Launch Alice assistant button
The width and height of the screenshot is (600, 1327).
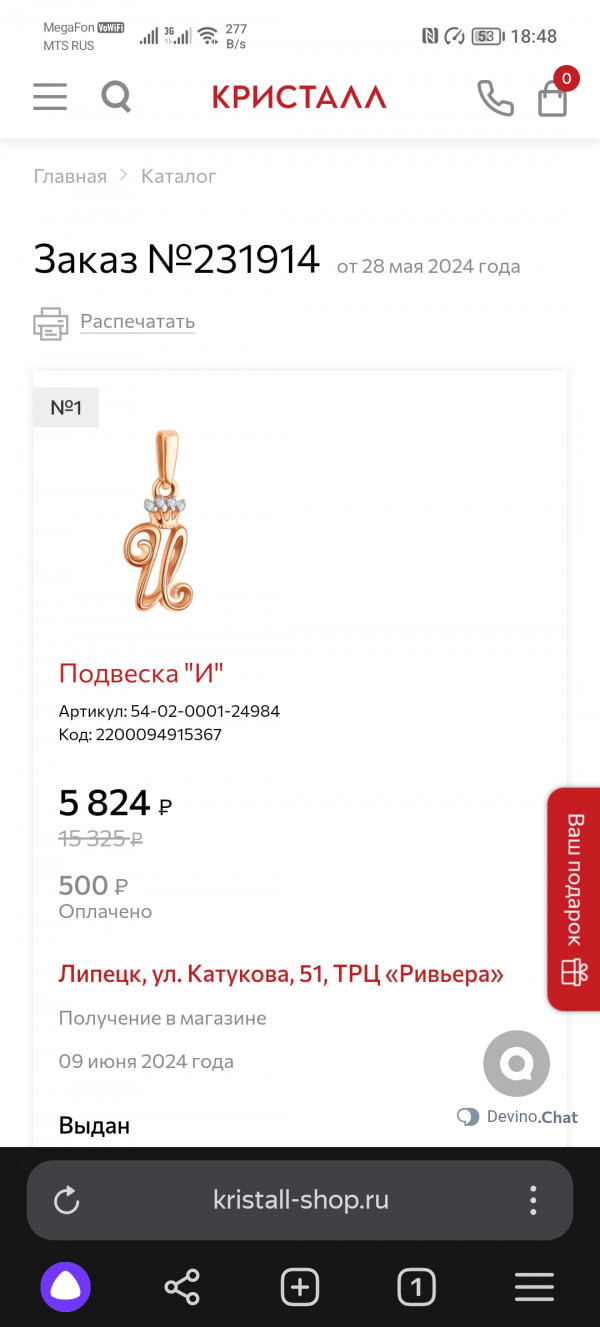point(66,1286)
